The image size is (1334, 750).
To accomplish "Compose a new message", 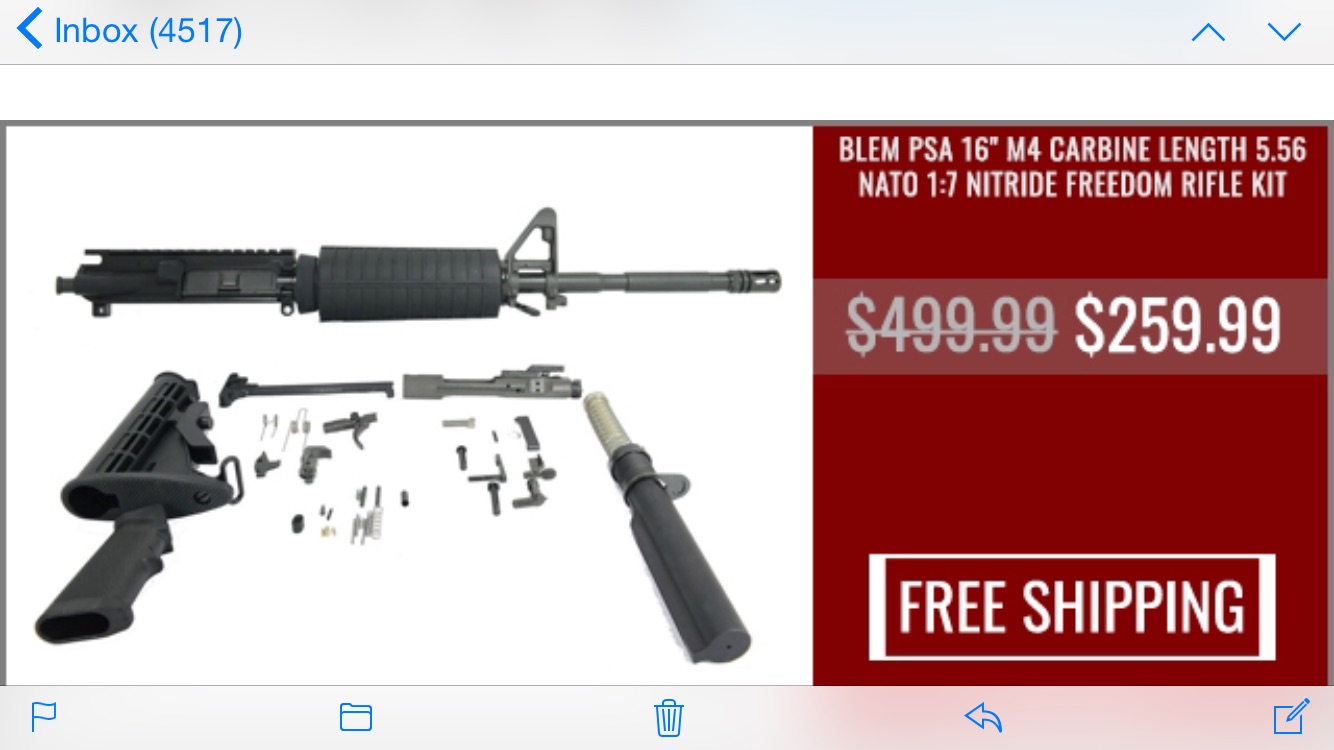I will (1291, 717).
